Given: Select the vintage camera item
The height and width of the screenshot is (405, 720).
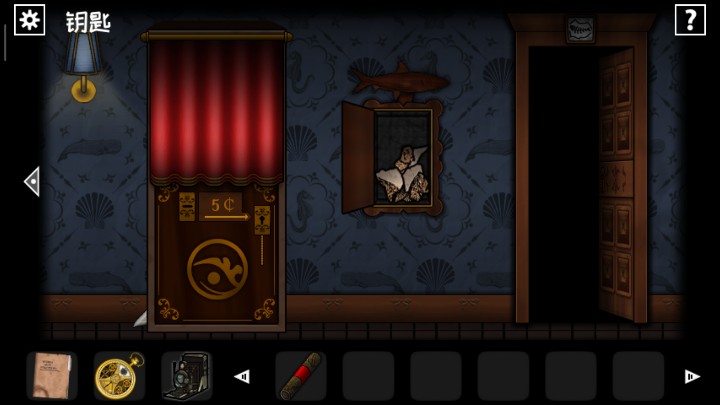Looking at the screenshot, I should [x=187, y=376].
